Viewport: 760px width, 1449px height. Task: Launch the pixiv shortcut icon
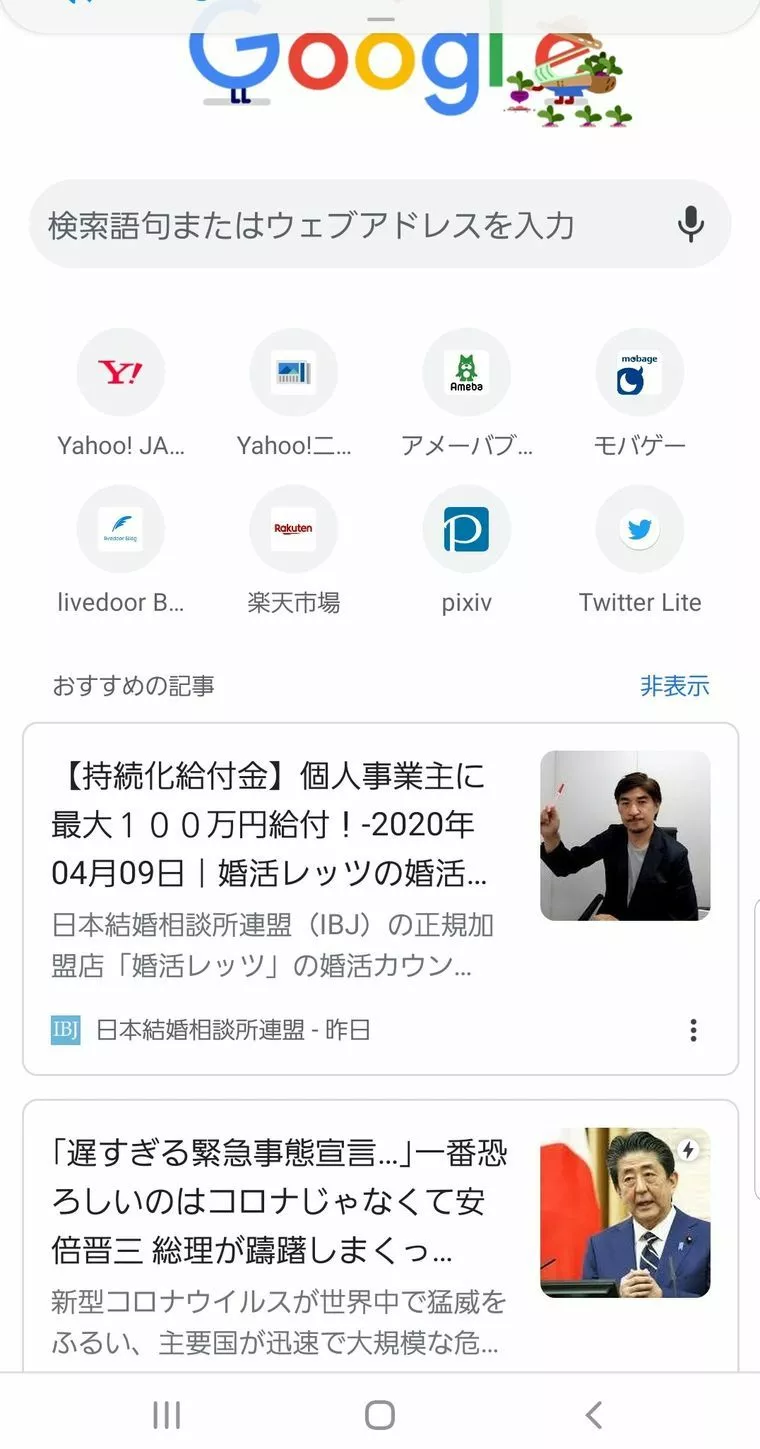point(466,528)
